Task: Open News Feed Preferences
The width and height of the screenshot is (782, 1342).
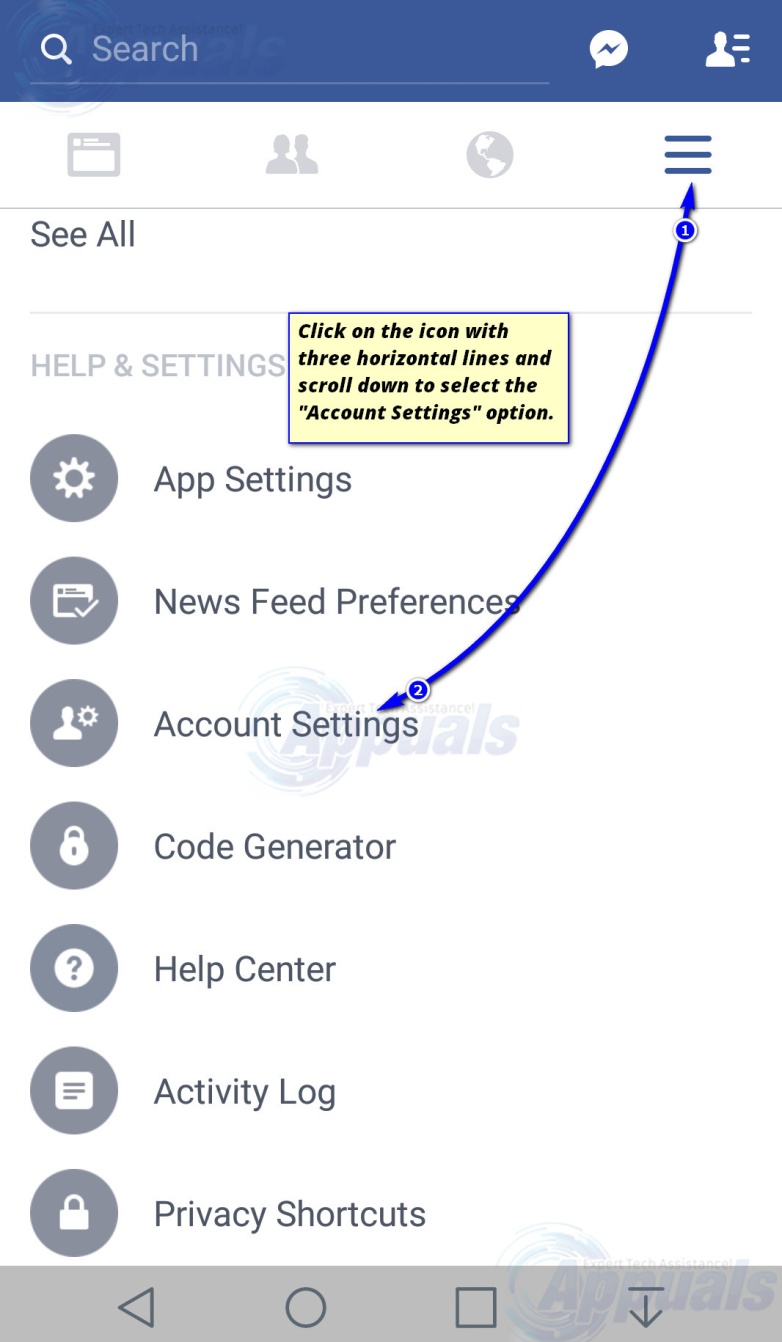Action: pos(391,602)
